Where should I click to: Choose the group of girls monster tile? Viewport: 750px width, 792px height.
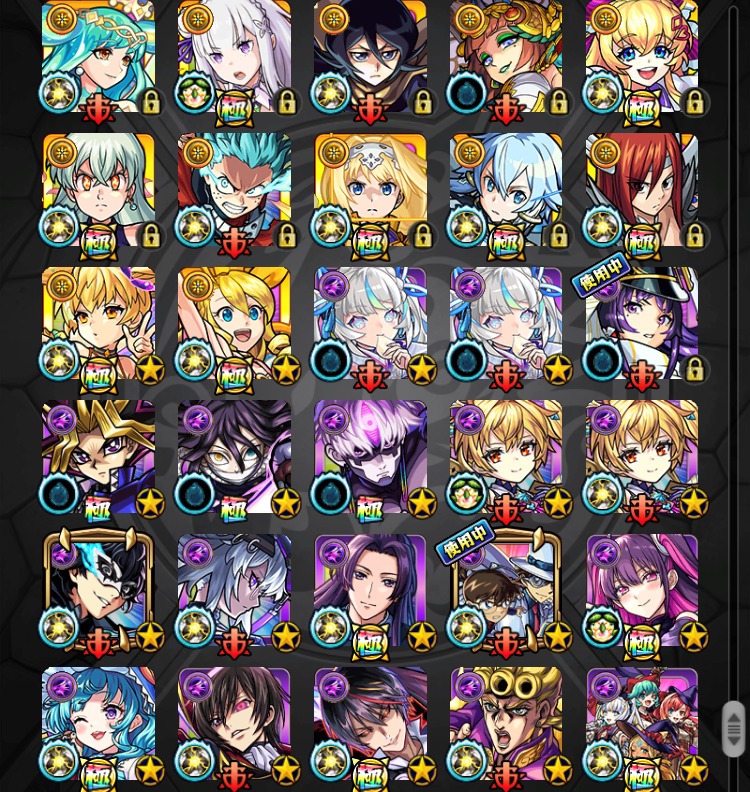tap(642, 722)
